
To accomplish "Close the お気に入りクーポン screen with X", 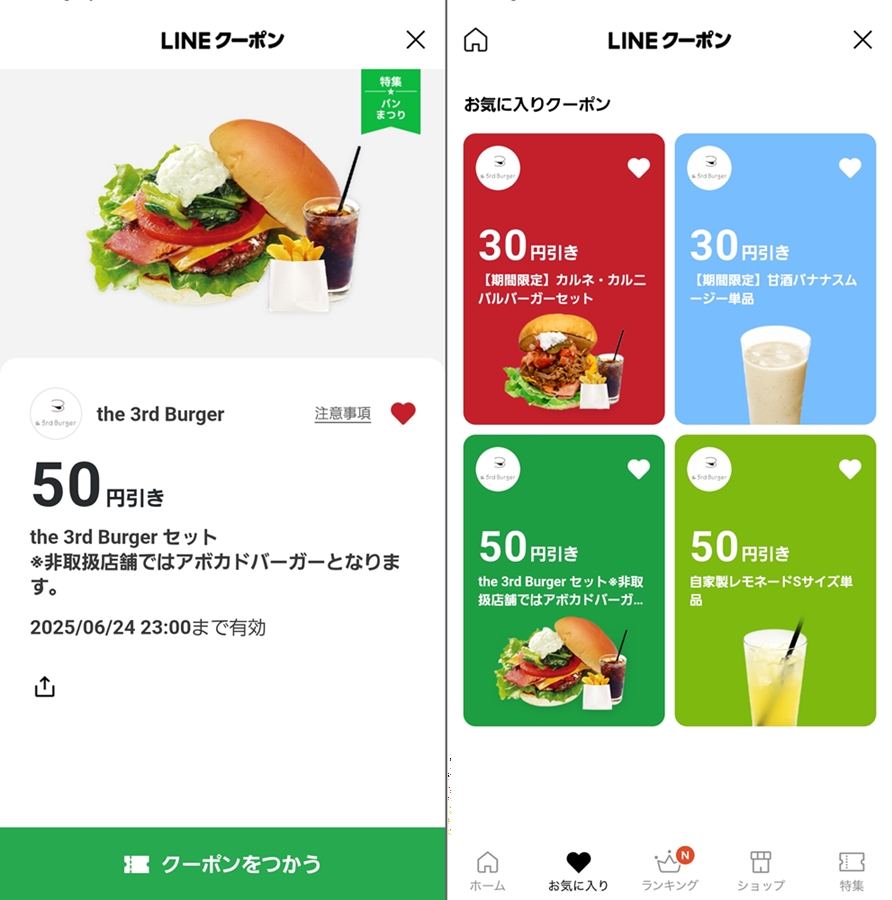I will pos(861,40).
